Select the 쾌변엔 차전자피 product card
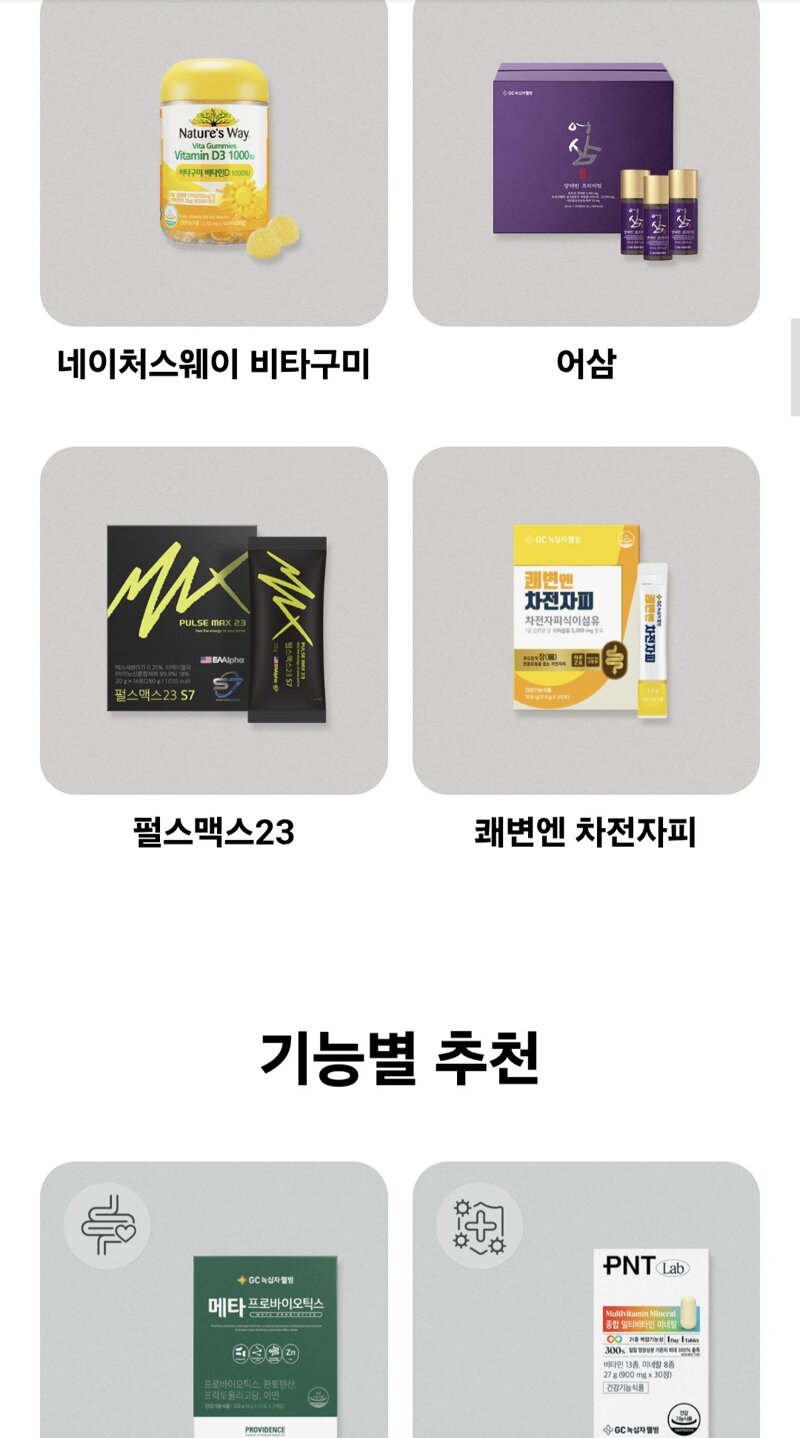The width and height of the screenshot is (800, 1438). [x=586, y=620]
